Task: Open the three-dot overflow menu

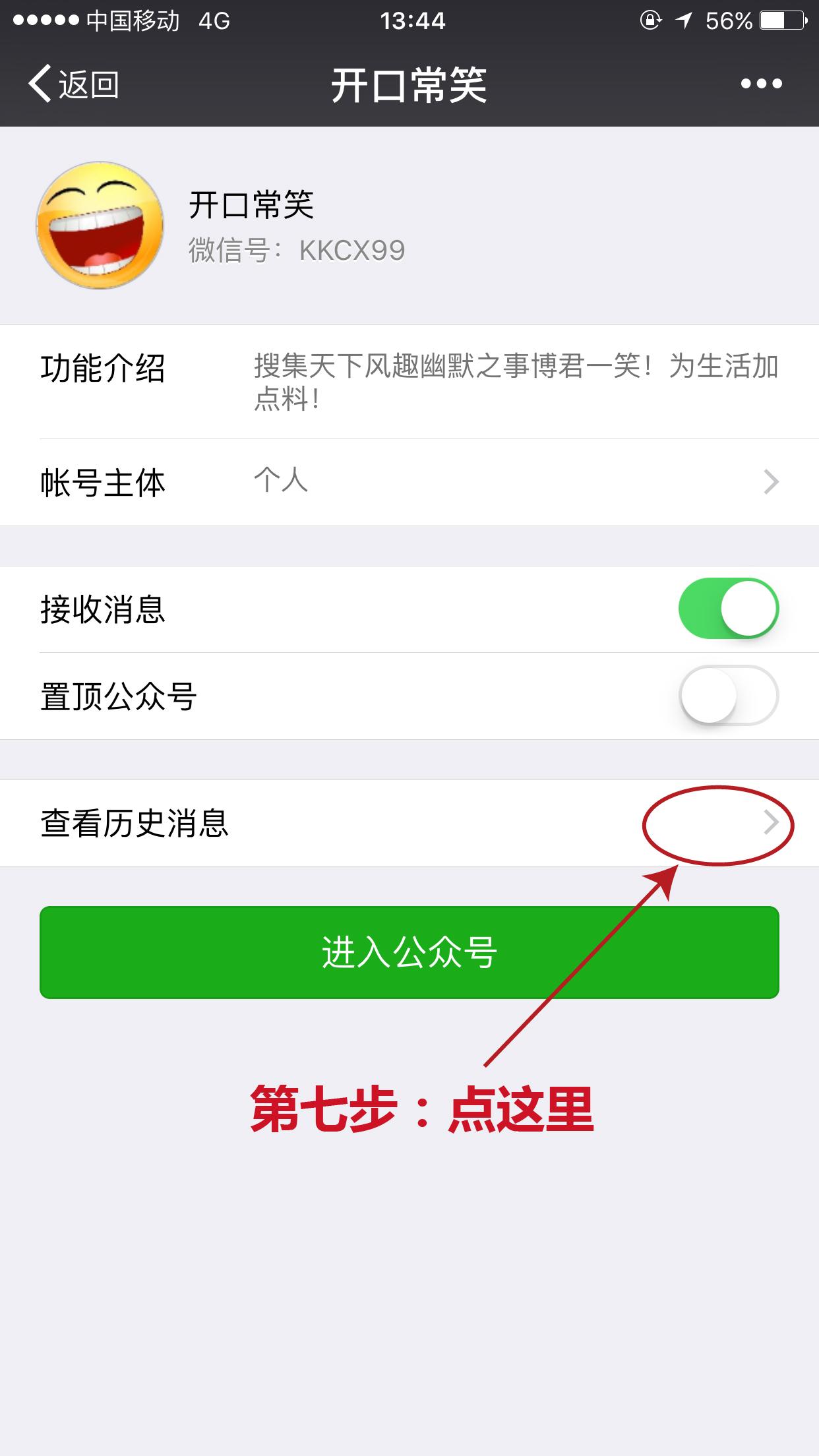Action: pos(761,84)
